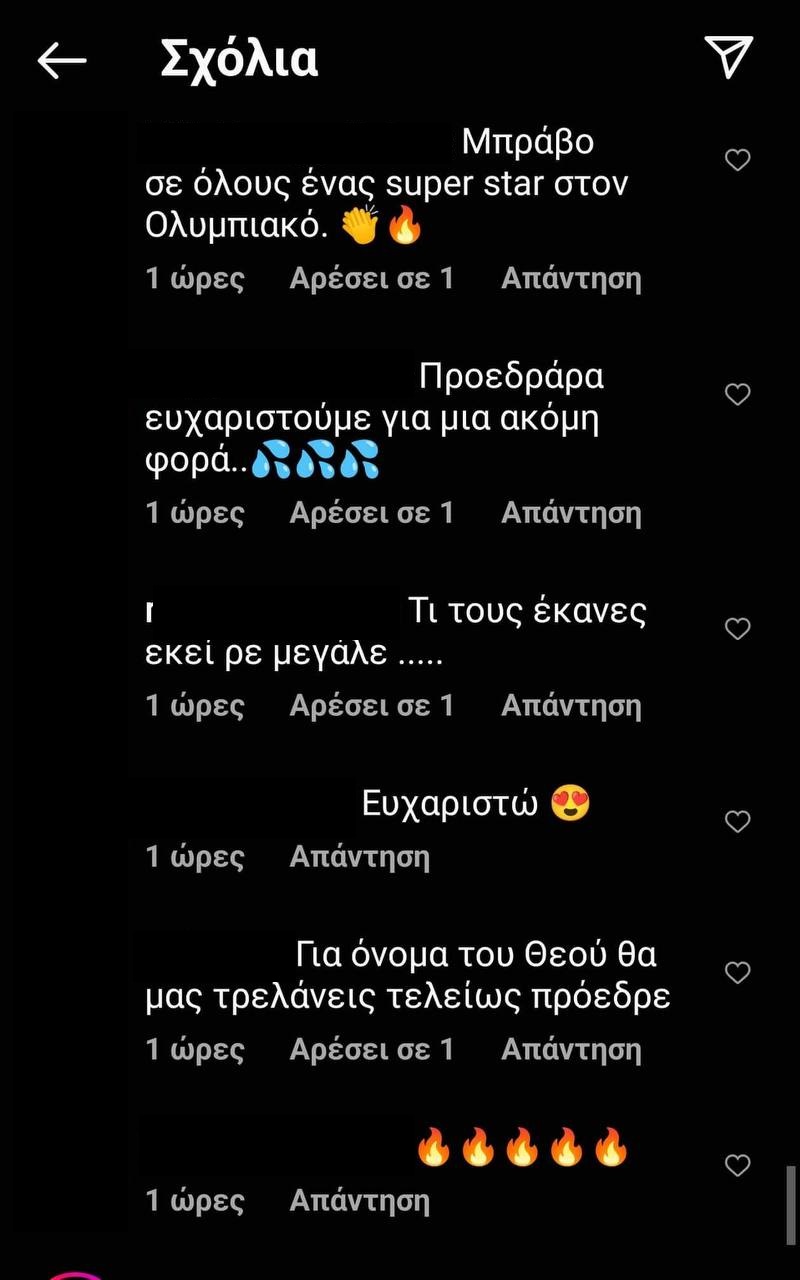View likes on the 'Για όνομα του Θεού' comment
Viewport: 800px width, 1280px height.
371,1049
